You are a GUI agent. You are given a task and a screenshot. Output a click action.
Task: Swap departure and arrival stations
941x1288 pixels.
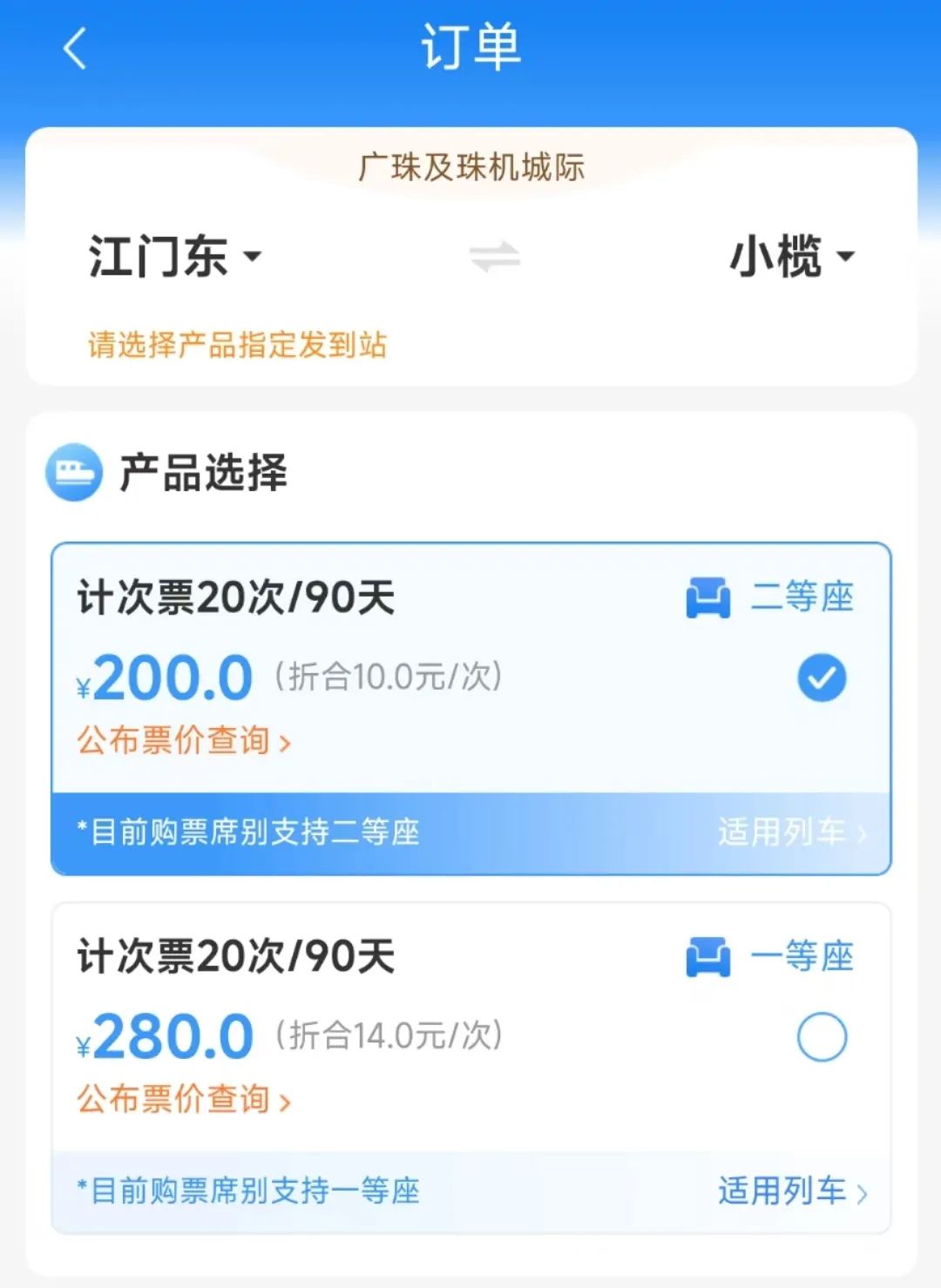(x=494, y=257)
